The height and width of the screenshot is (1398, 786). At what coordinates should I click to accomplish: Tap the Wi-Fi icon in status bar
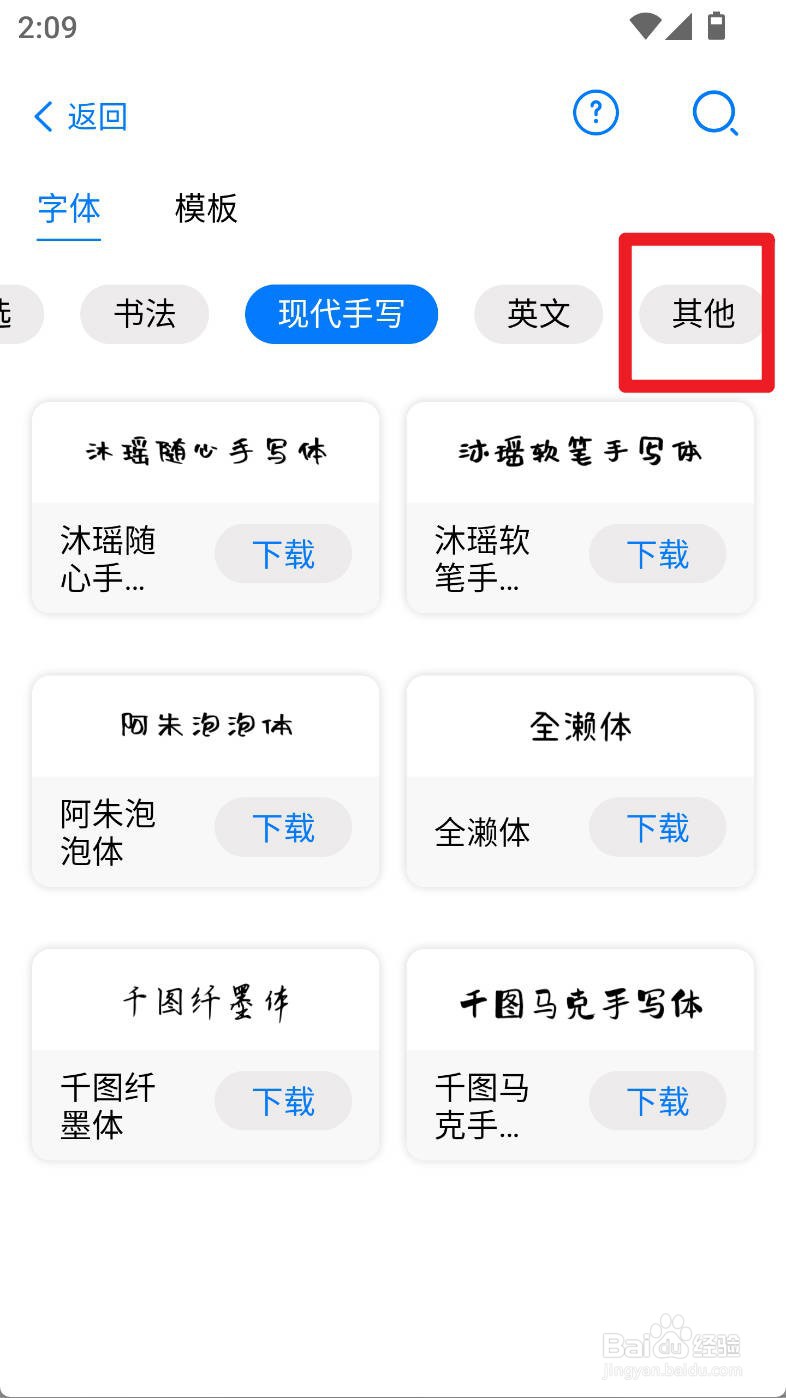[645, 28]
